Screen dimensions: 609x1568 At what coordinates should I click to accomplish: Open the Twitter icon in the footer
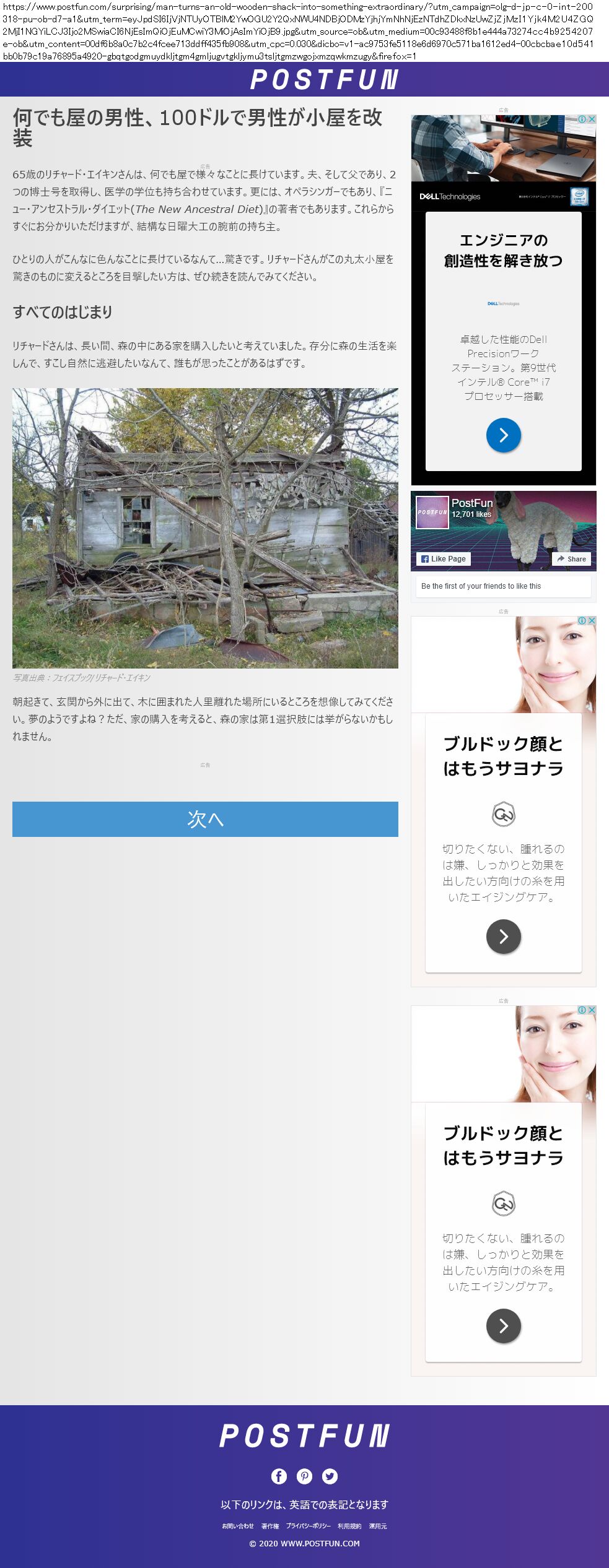(x=330, y=1476)
